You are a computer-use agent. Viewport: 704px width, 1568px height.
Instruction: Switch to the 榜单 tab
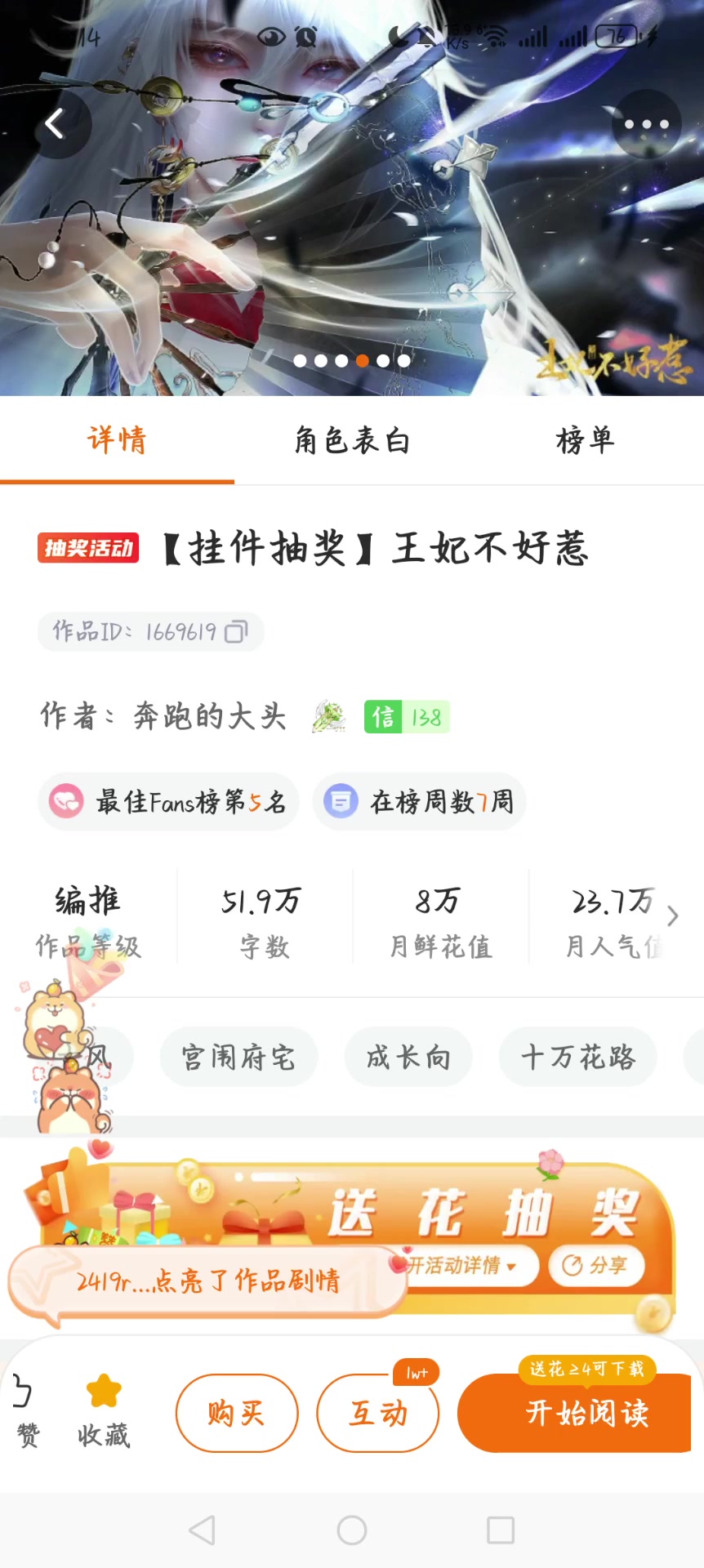pyautogui.click(x=585, y=441)
